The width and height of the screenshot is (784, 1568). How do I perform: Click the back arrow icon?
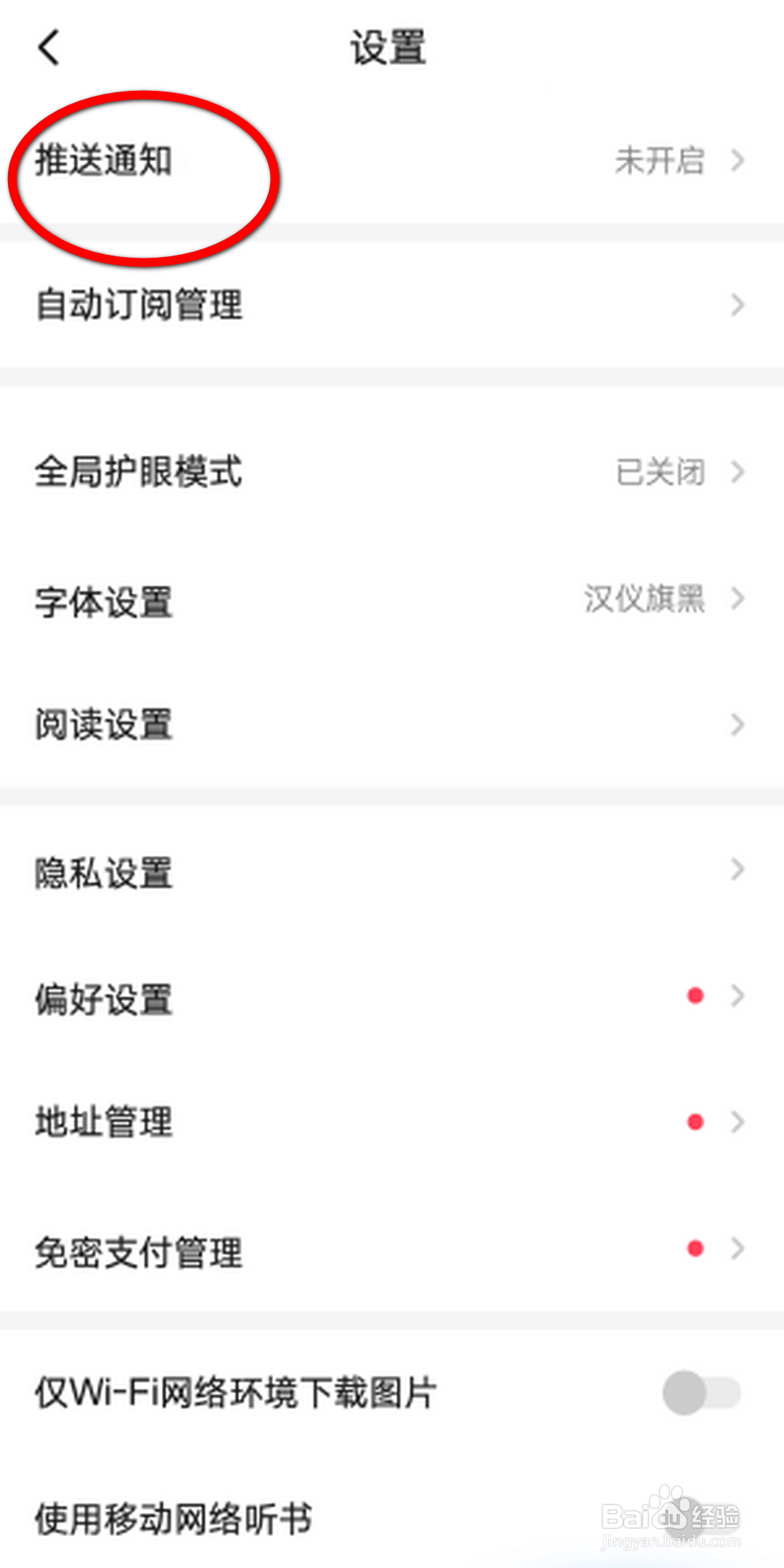pyautogui.click(x=47, y=46)
